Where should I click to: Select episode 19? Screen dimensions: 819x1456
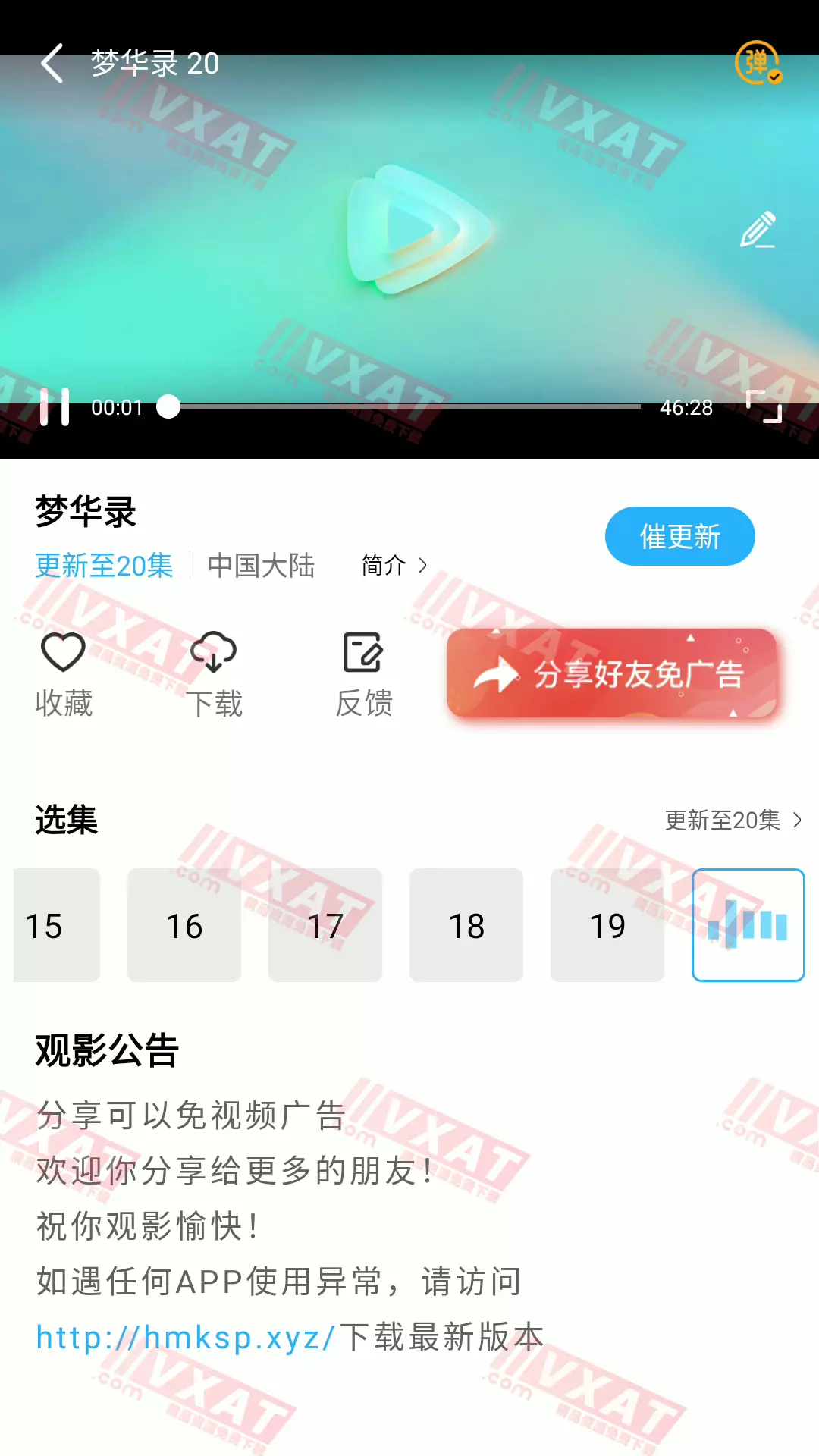(x=607, y=925)
